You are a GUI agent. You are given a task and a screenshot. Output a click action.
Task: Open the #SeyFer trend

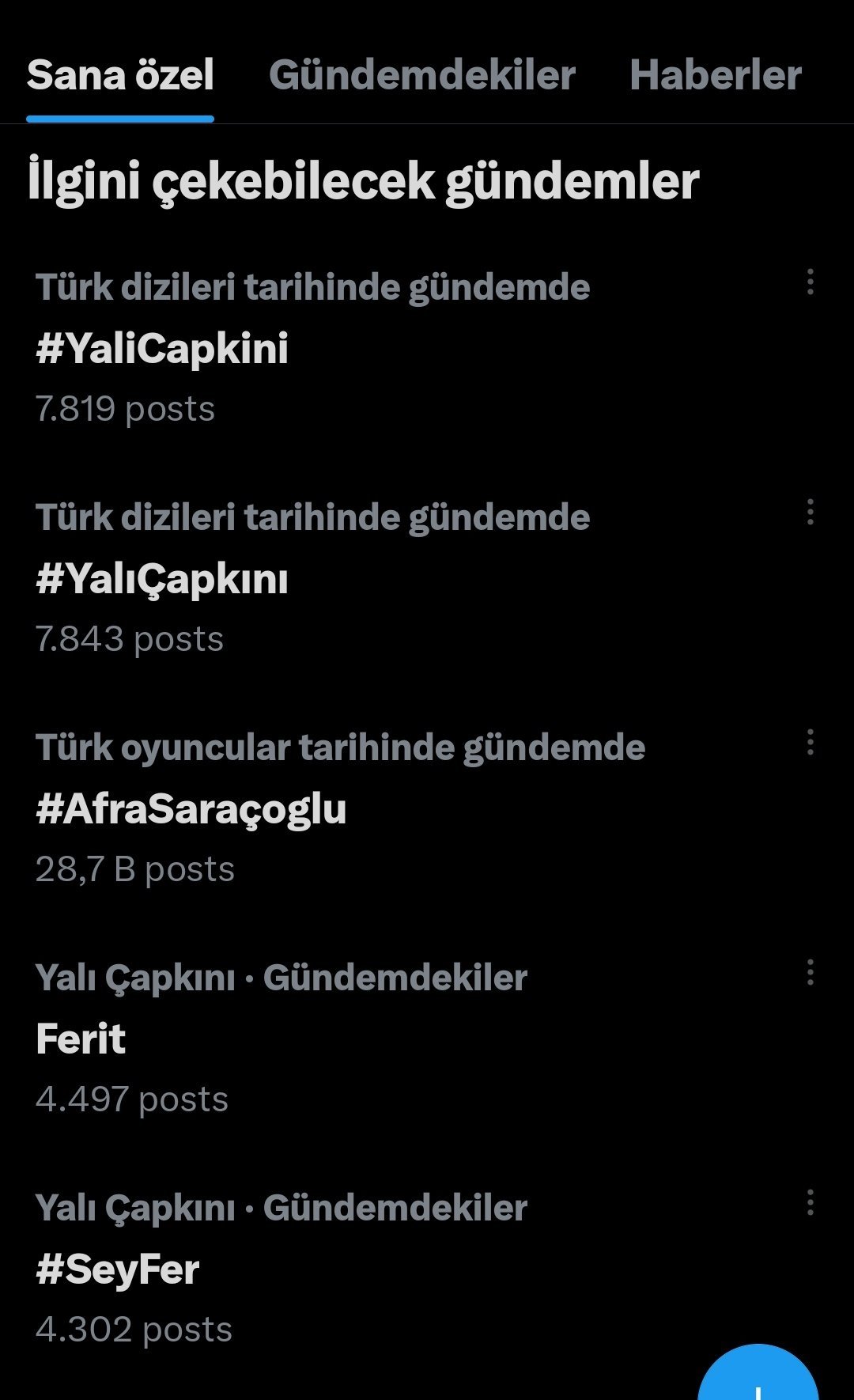[118, 1269]
